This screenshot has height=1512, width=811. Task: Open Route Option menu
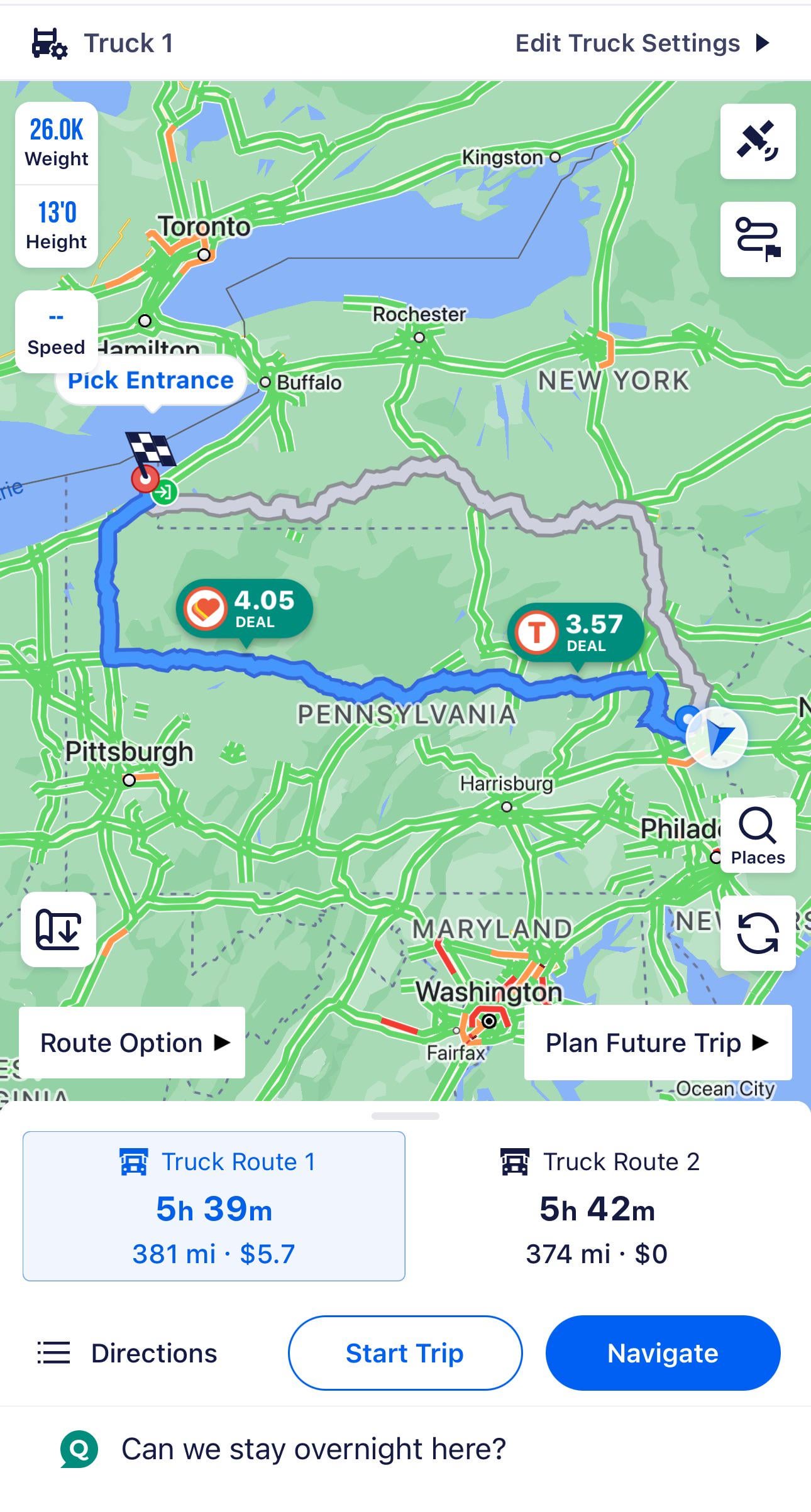click(x=132, y=1043)
